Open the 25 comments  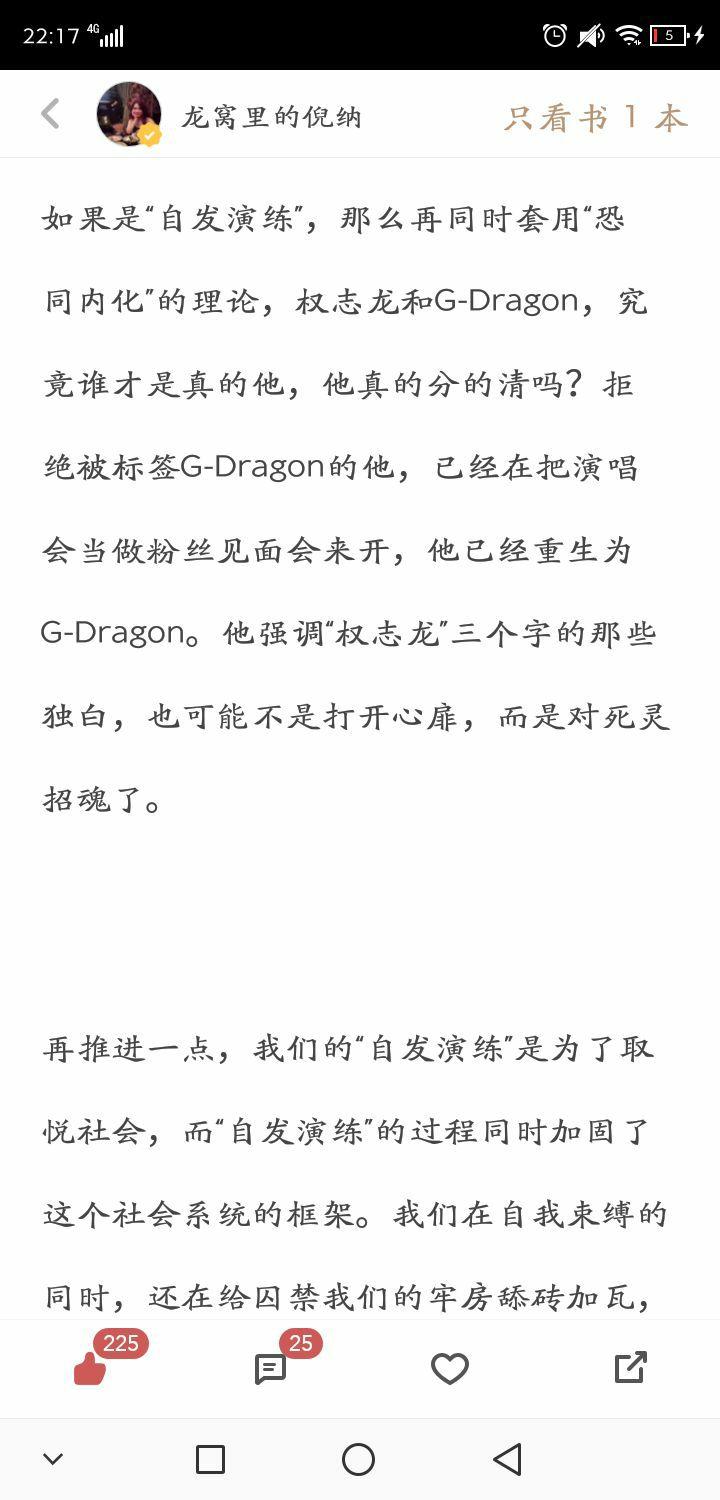click(x=271, y=1368)
